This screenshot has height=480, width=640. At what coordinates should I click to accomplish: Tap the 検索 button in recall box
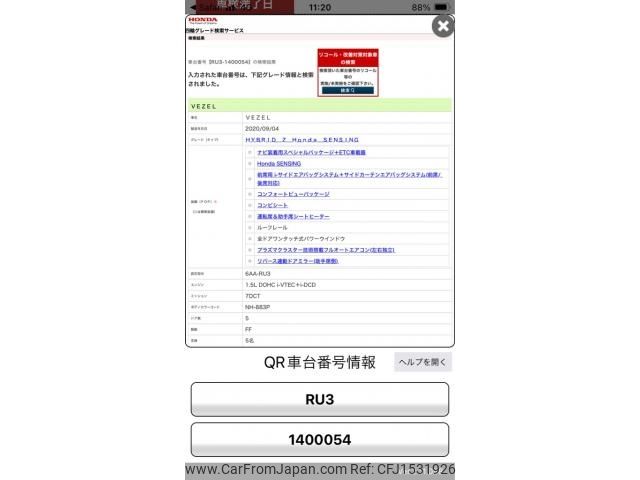click(347, 90)
